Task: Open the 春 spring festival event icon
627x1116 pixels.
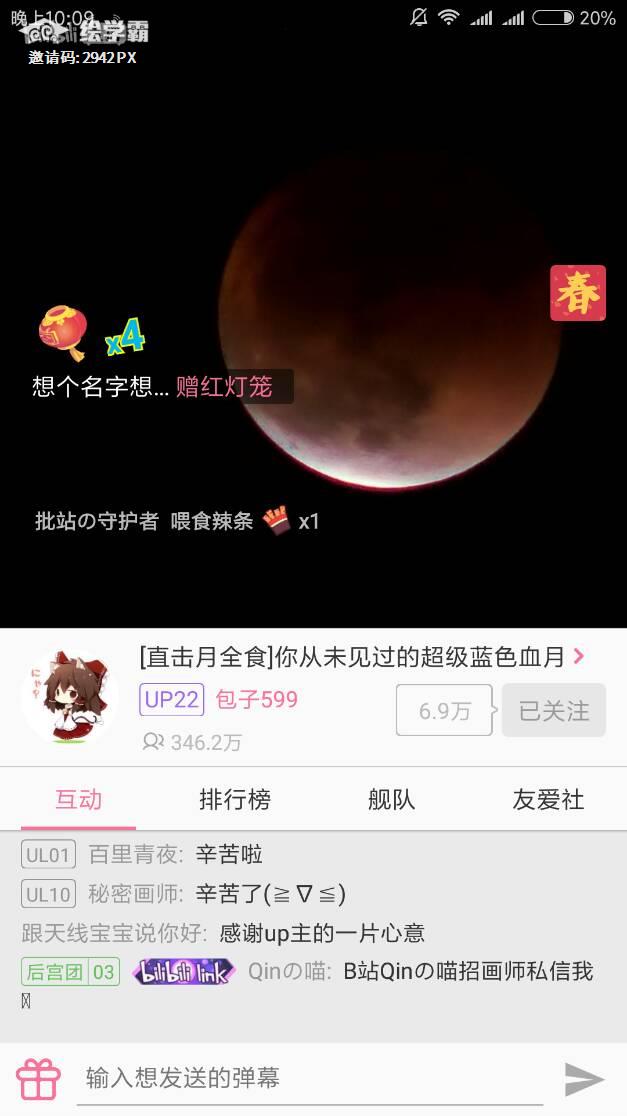Action: [578, 293]
